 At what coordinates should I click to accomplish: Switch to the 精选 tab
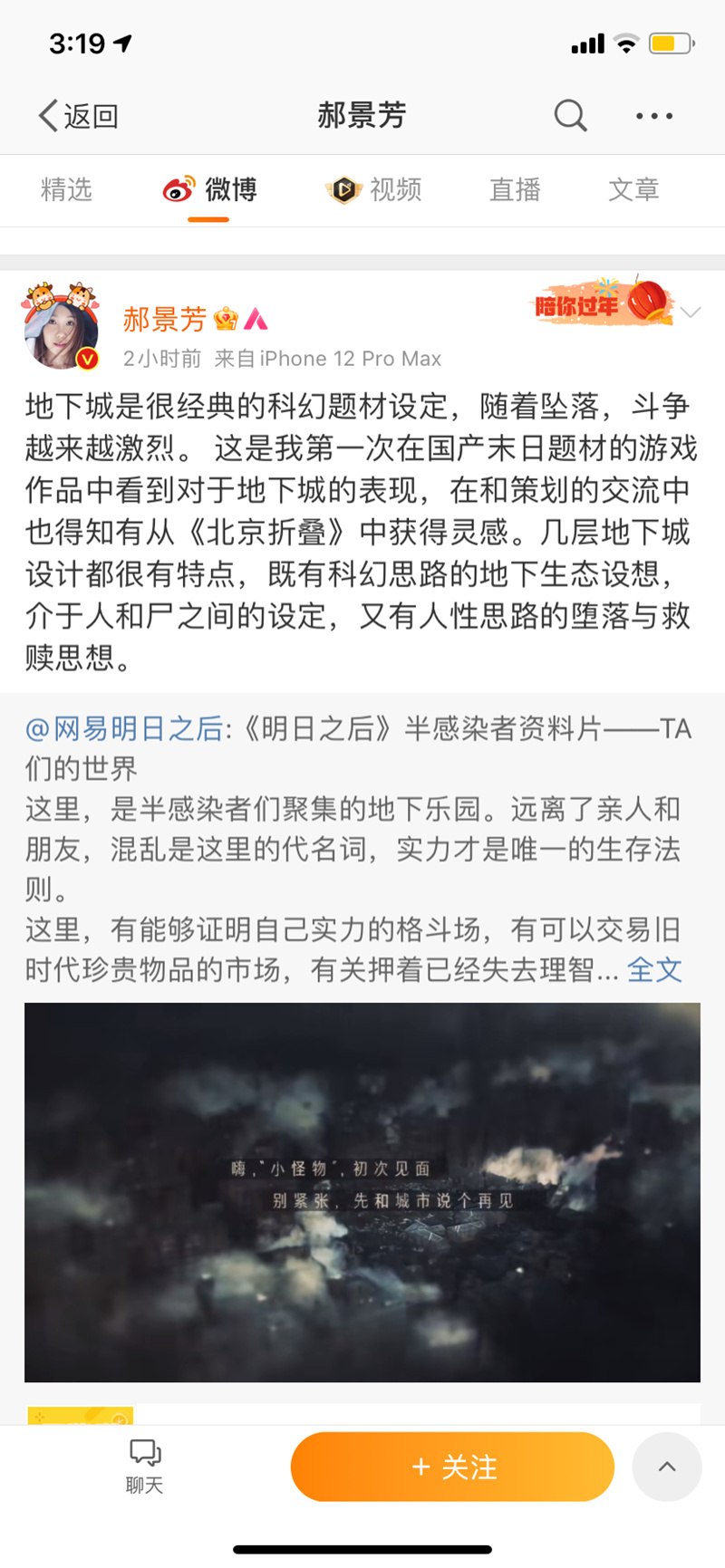[66, 189]
